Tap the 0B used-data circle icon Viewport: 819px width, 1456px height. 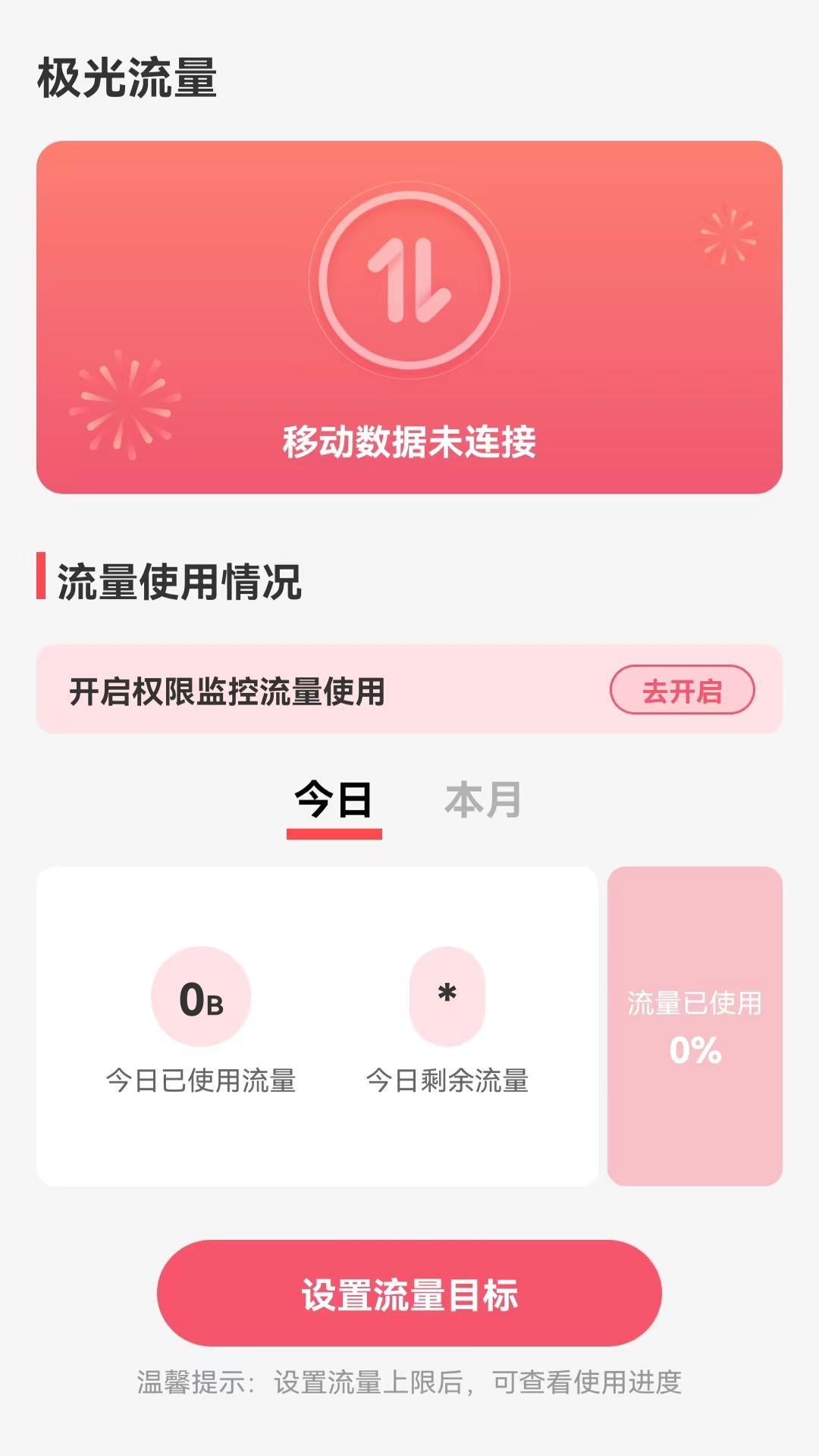click(x=201, y=997)
